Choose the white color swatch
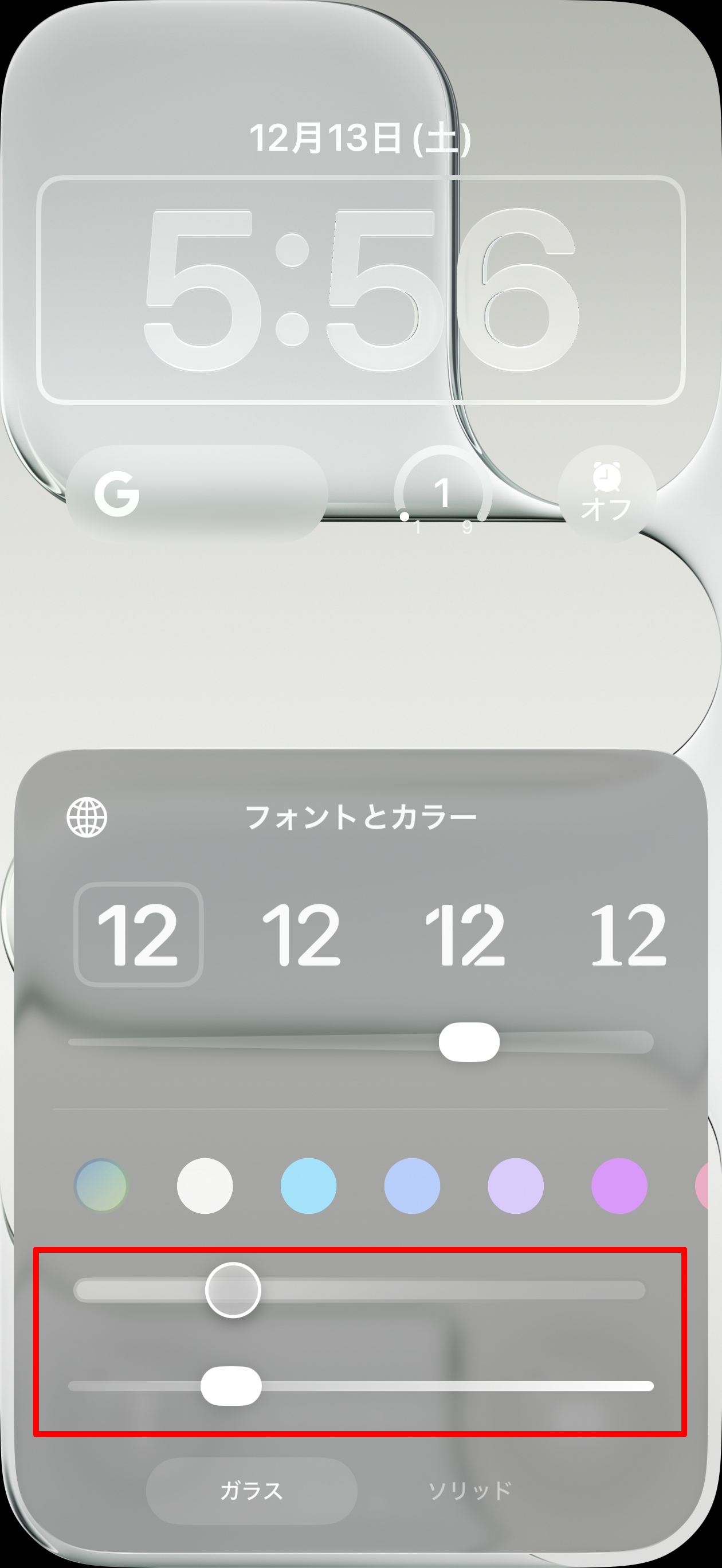Viewport: 722px width, 1568px height. [x=205, y=1186]
